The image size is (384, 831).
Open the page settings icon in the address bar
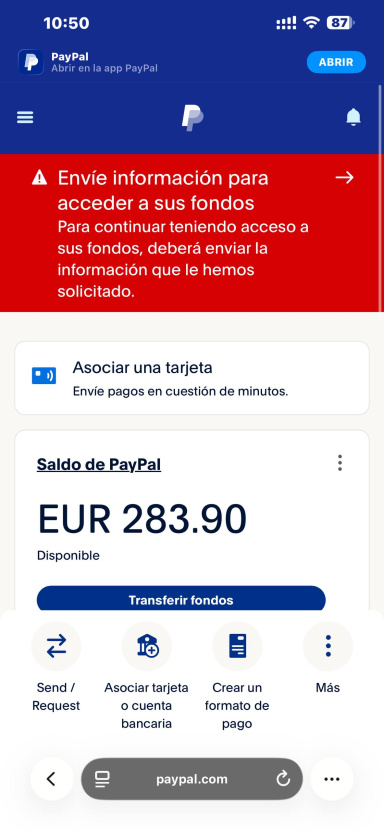[x=102, y=779]
